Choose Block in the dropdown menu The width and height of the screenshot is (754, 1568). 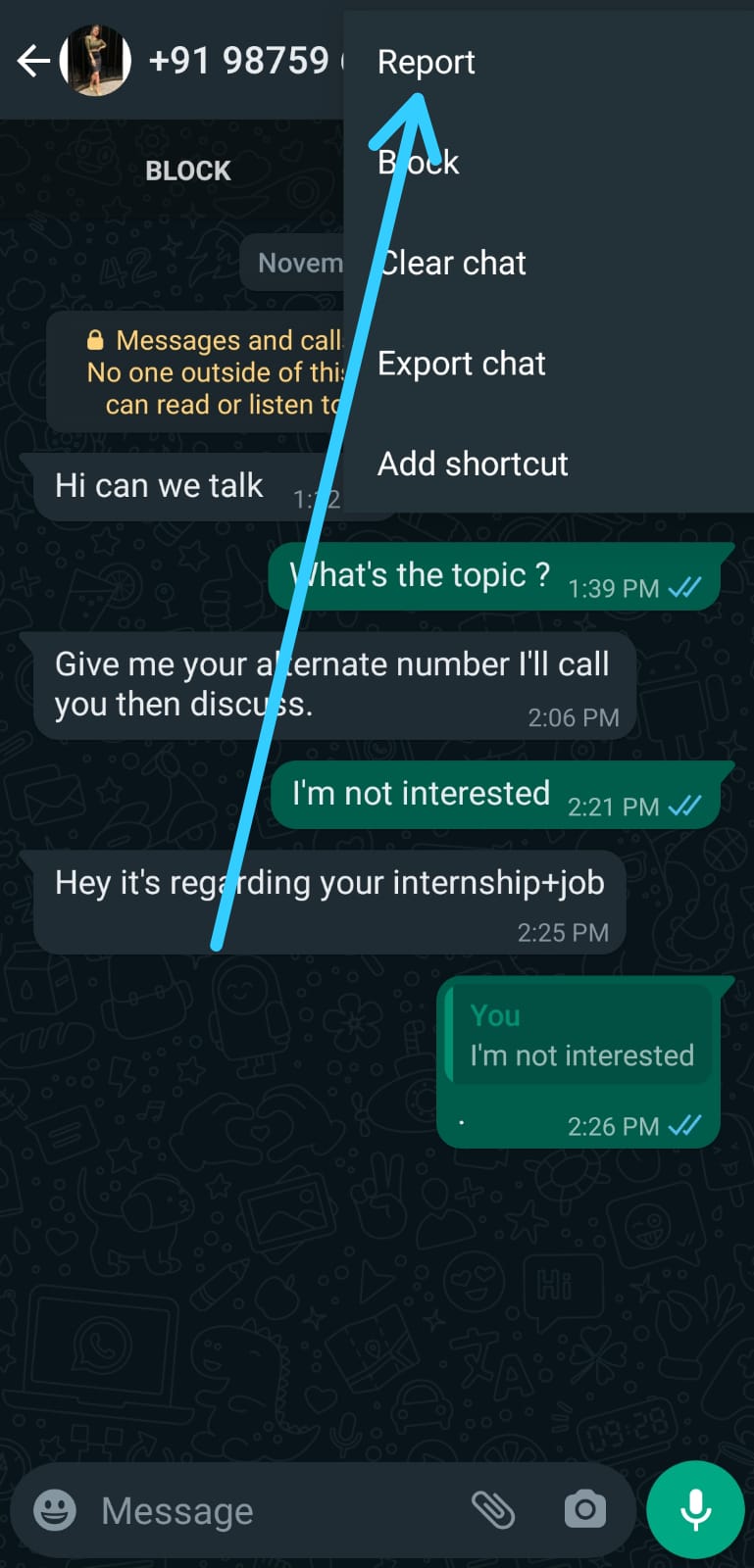pos(548,163)
